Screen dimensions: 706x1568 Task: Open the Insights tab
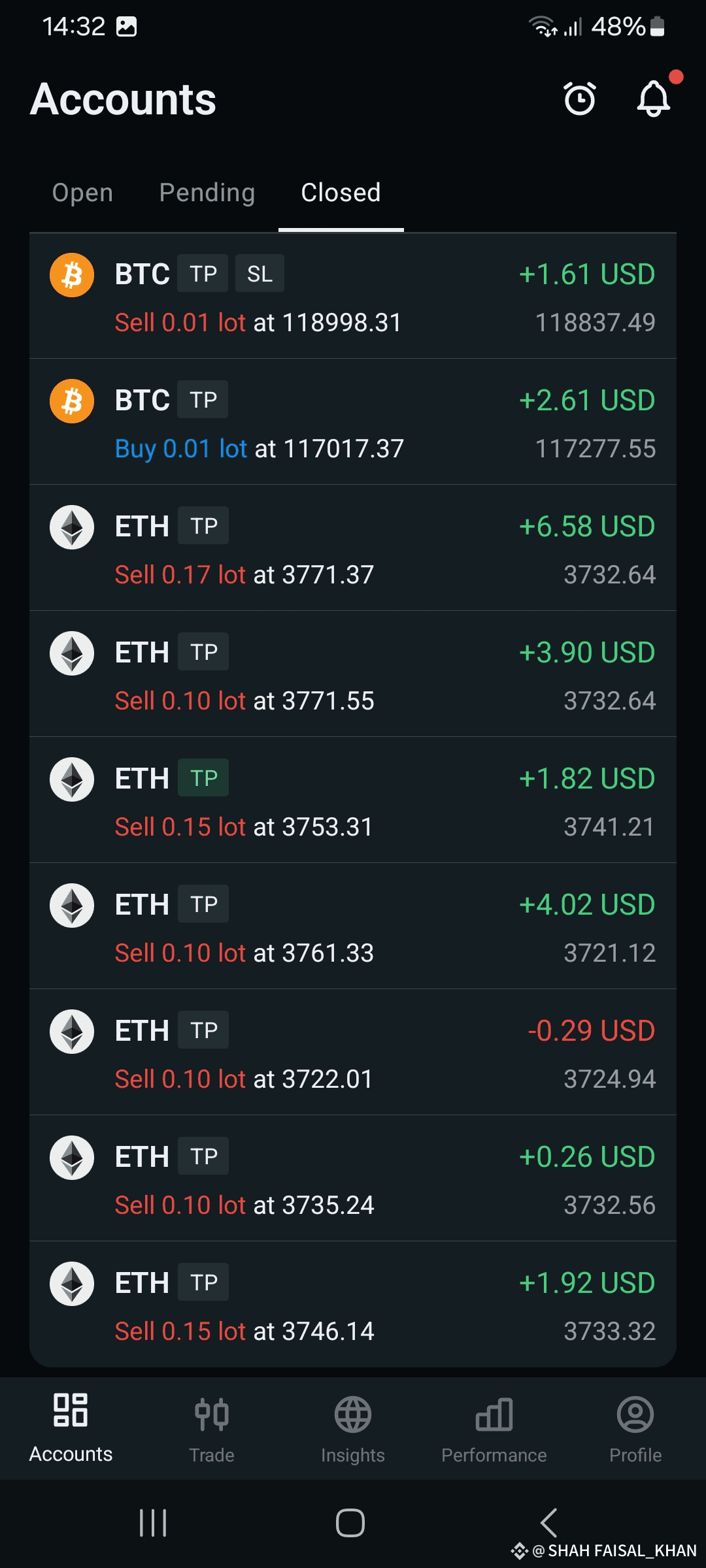pyautogui.click(x=353, y=1428)
